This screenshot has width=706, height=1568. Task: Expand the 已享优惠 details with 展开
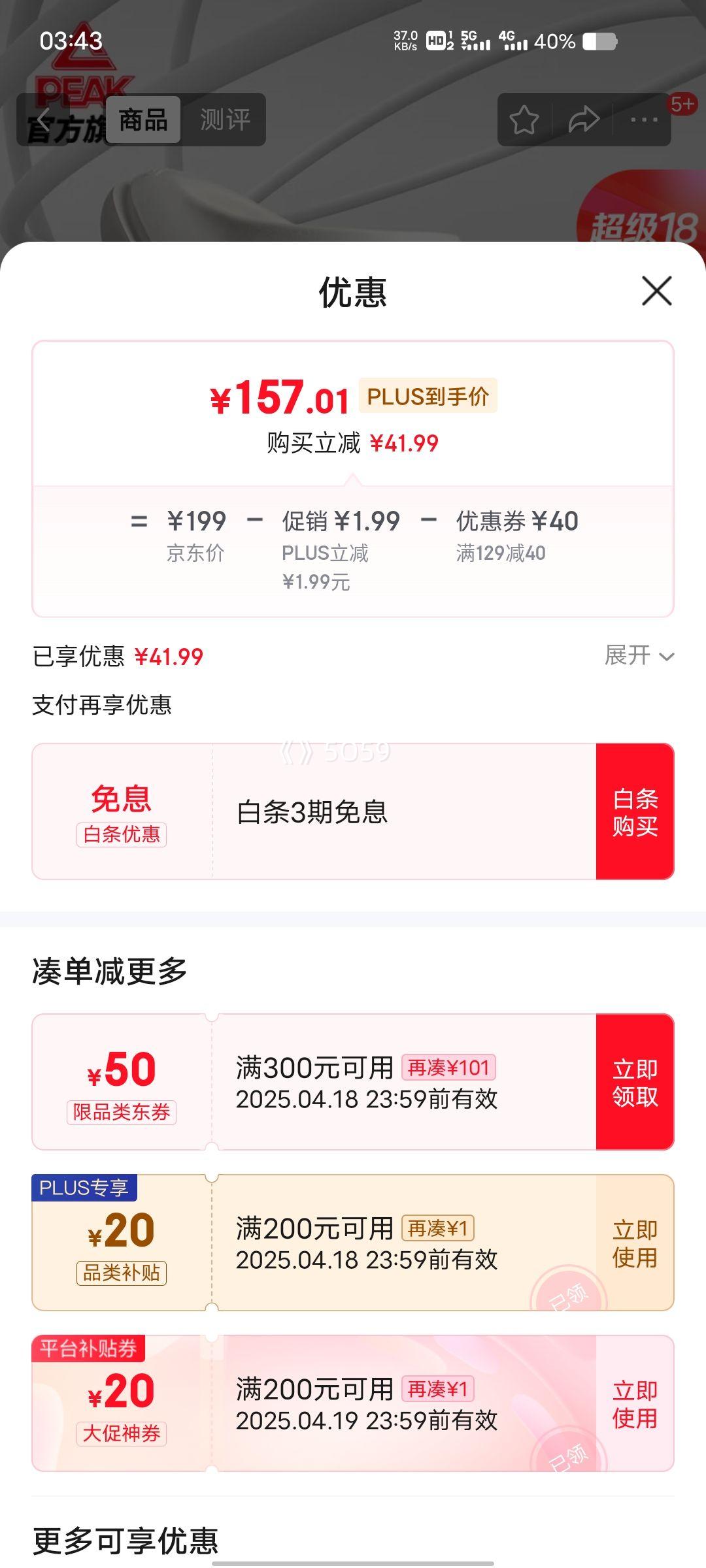tap(639, 655)
